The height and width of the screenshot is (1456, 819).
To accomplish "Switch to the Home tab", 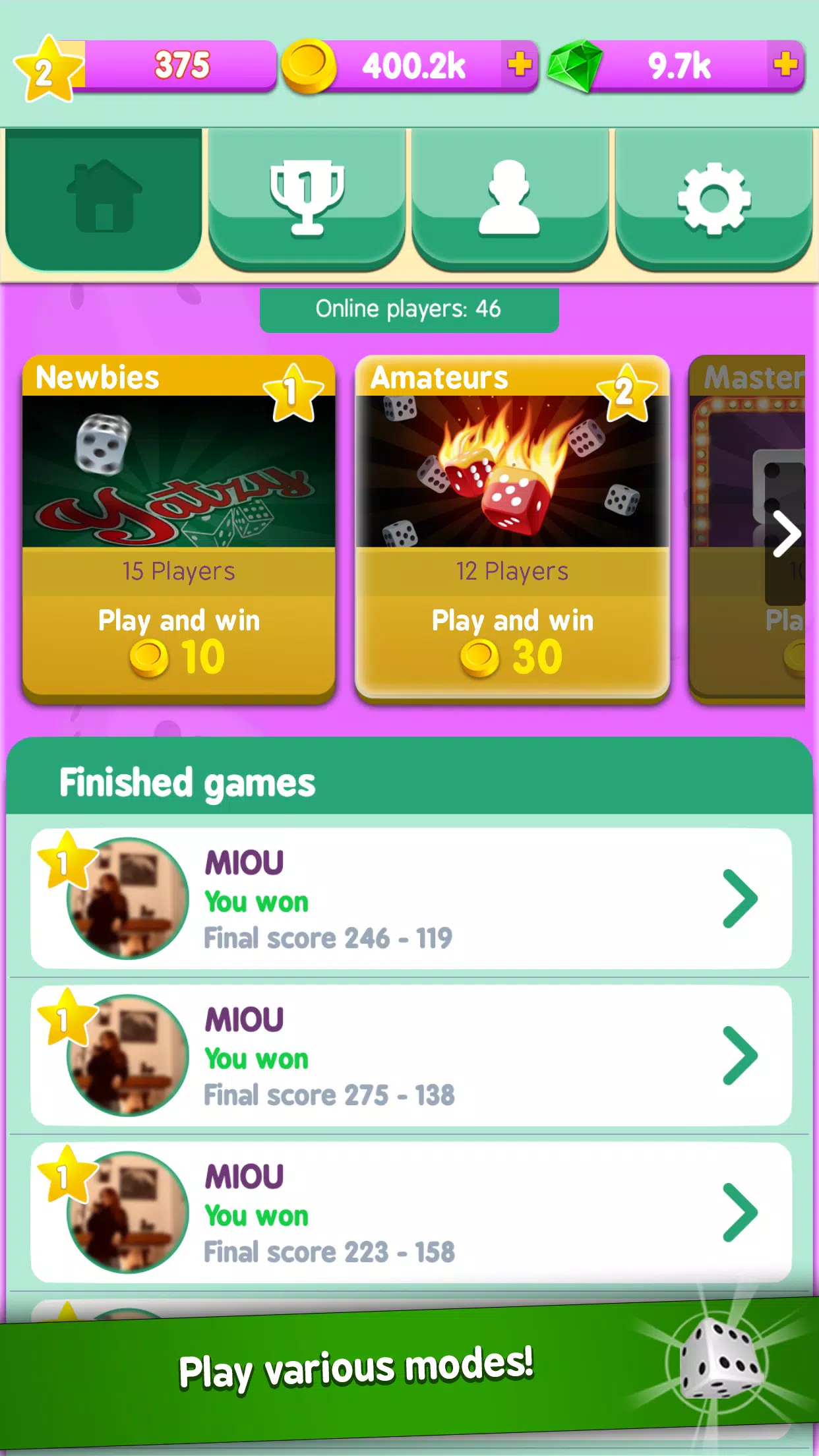I will pyautogui.click(x=104, y=198).
